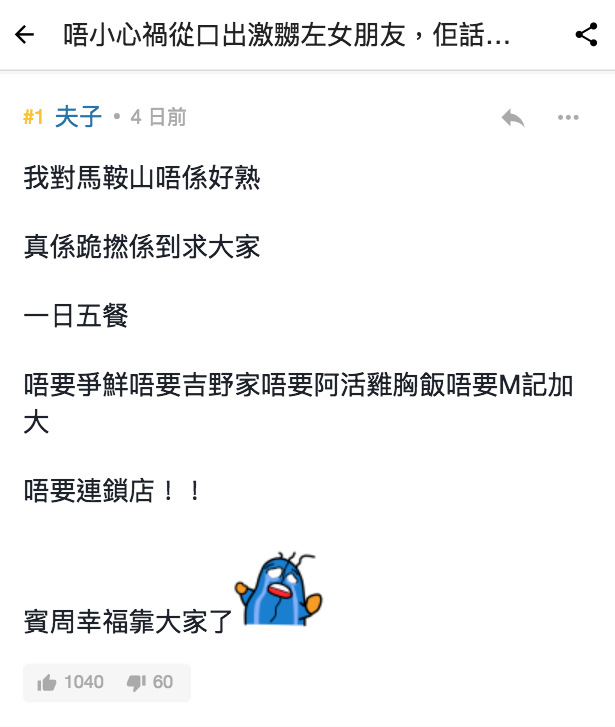Open more options for post #1
Screen dimensions: 615x727
tap(568, 118)
